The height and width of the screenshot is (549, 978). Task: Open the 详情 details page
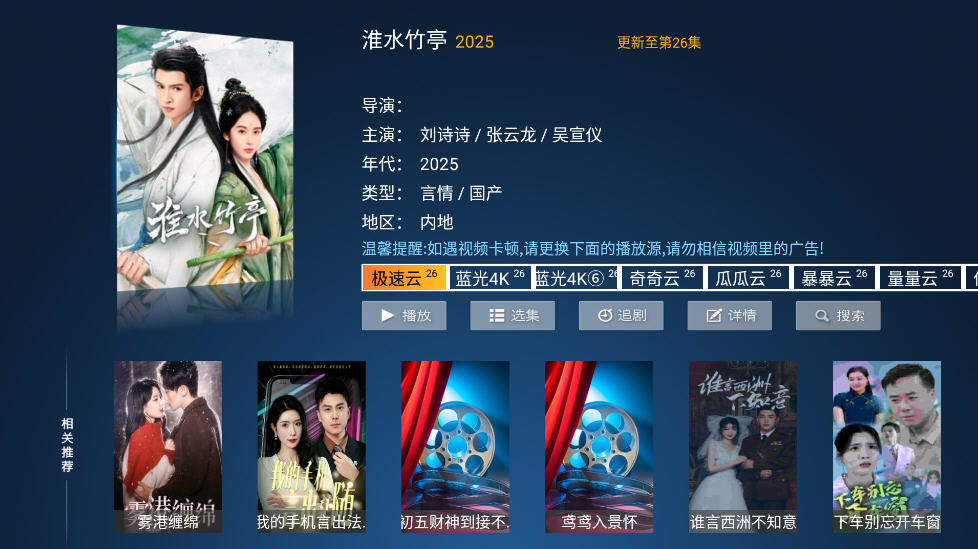point(729,316)
